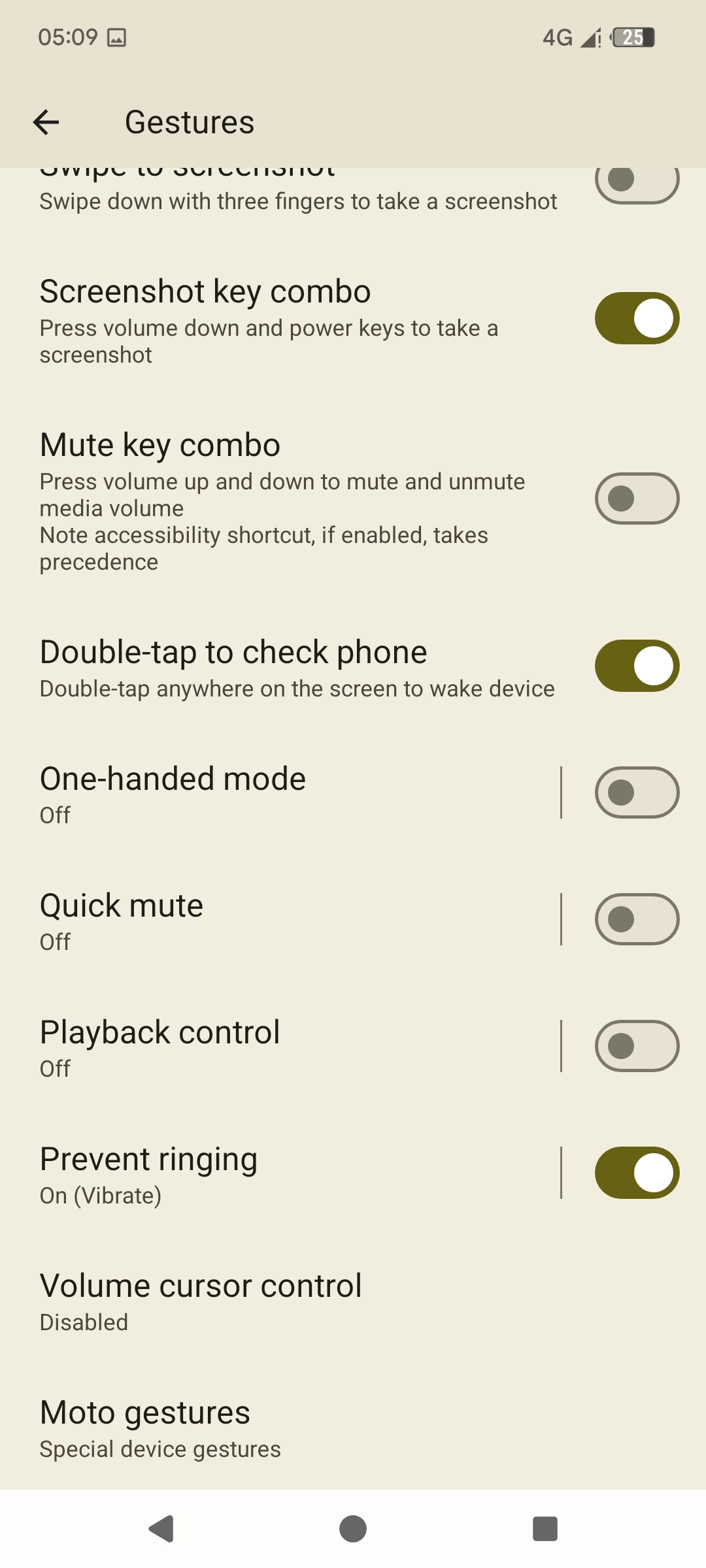Enable Mute key combo switch
706x1568 pixels.
(x=637, y=498)
